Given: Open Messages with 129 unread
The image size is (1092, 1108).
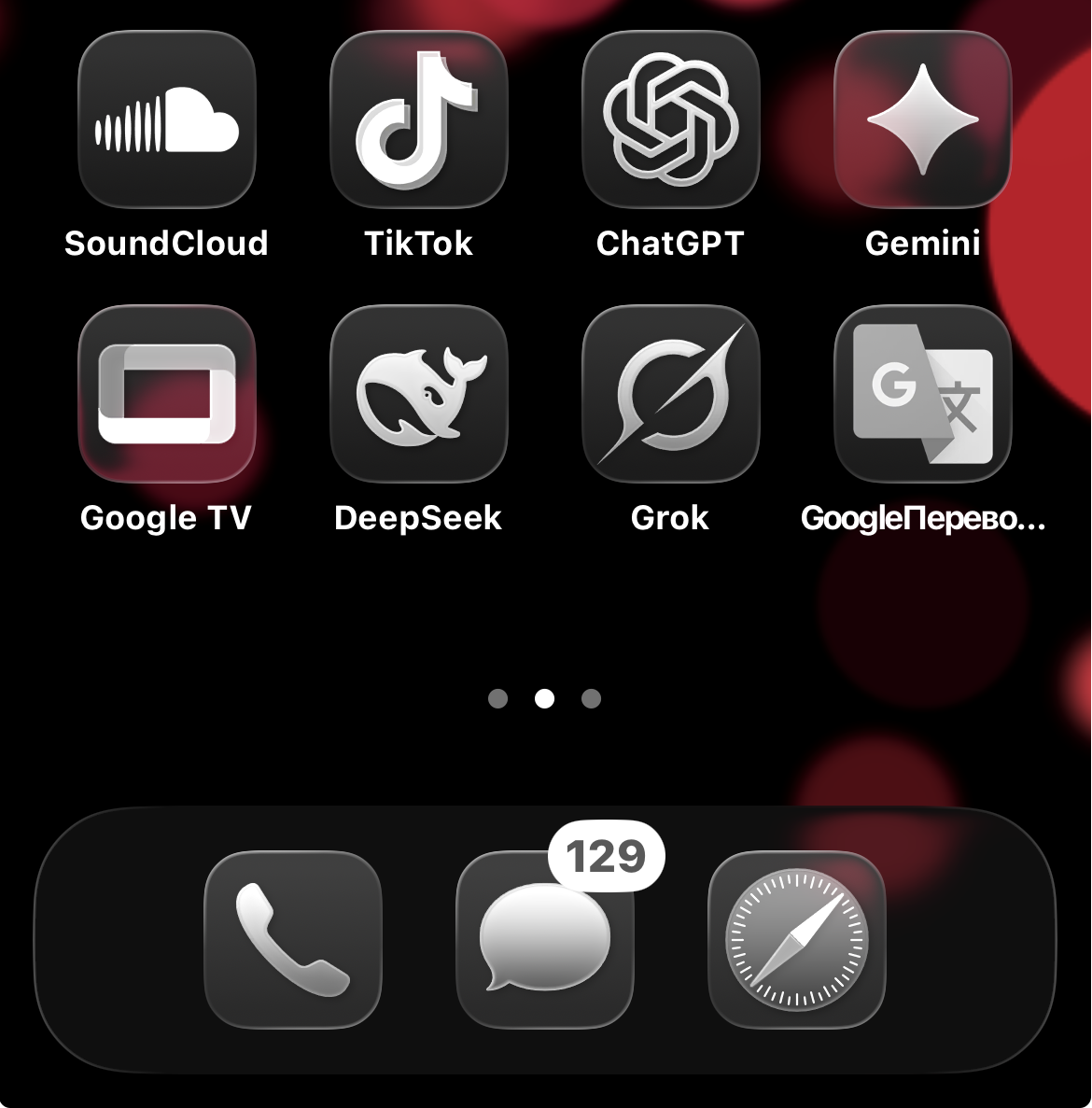Looking at the screenshot, I should pos(544,939).
